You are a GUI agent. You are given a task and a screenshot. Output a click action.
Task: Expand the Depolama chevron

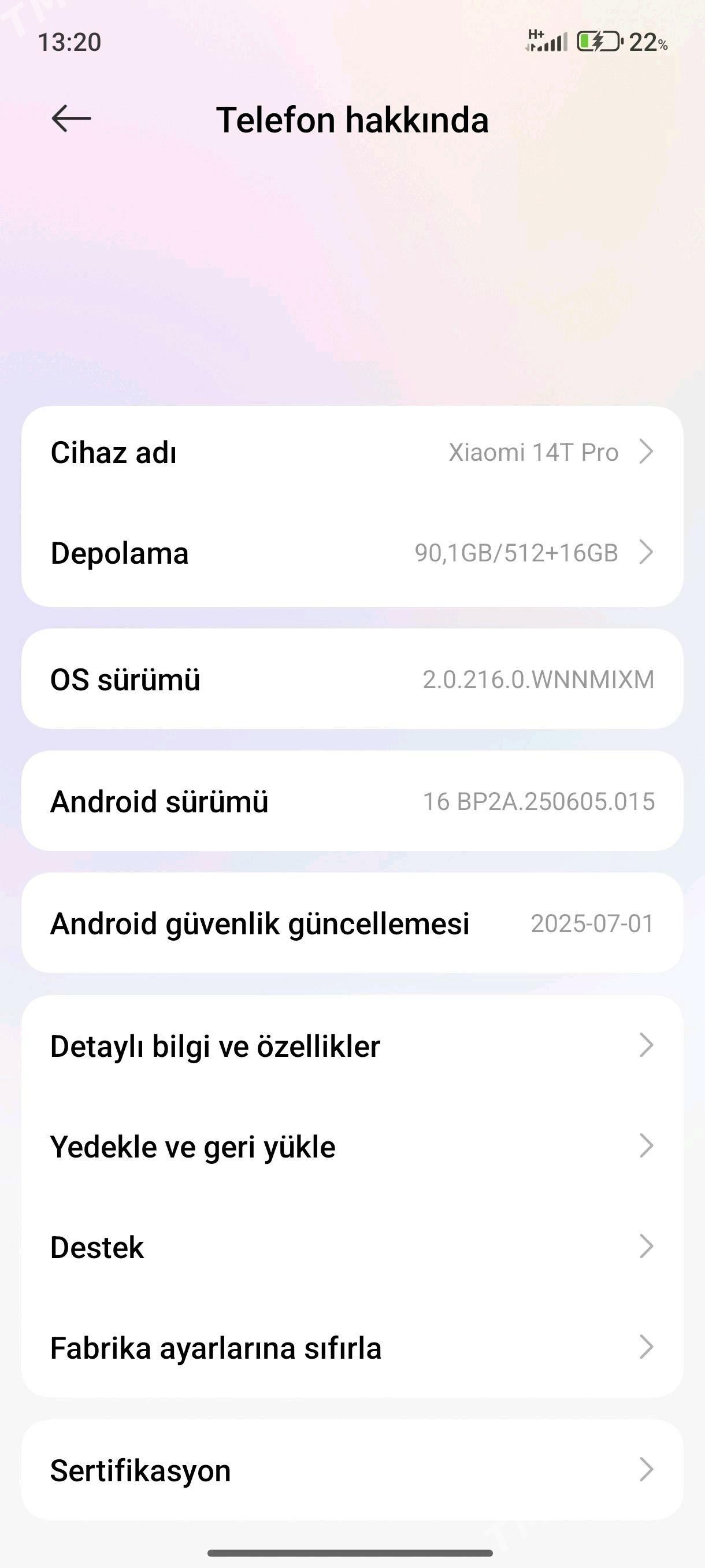647,553
